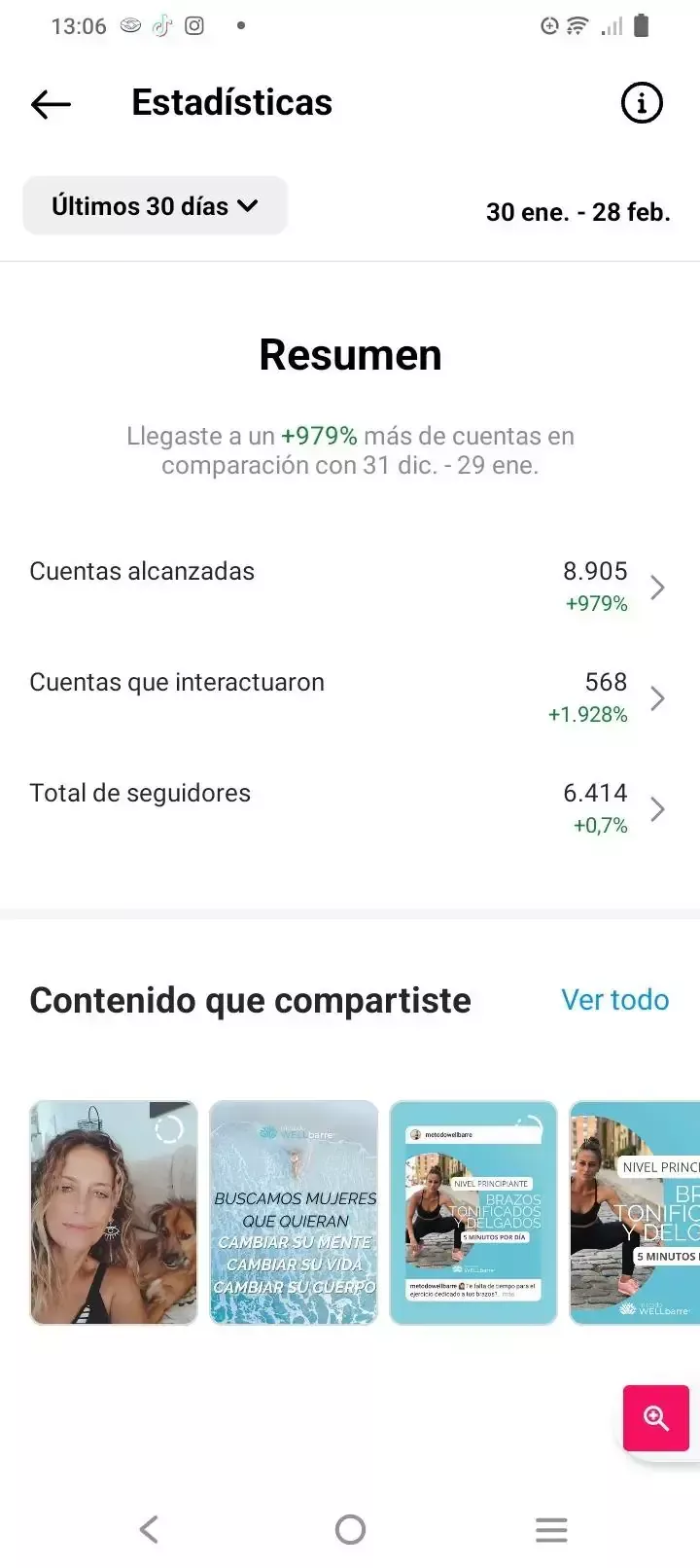Expand the Últimos 30 días dropdown
700x1568 pixels.
click(x=155, y=206)
